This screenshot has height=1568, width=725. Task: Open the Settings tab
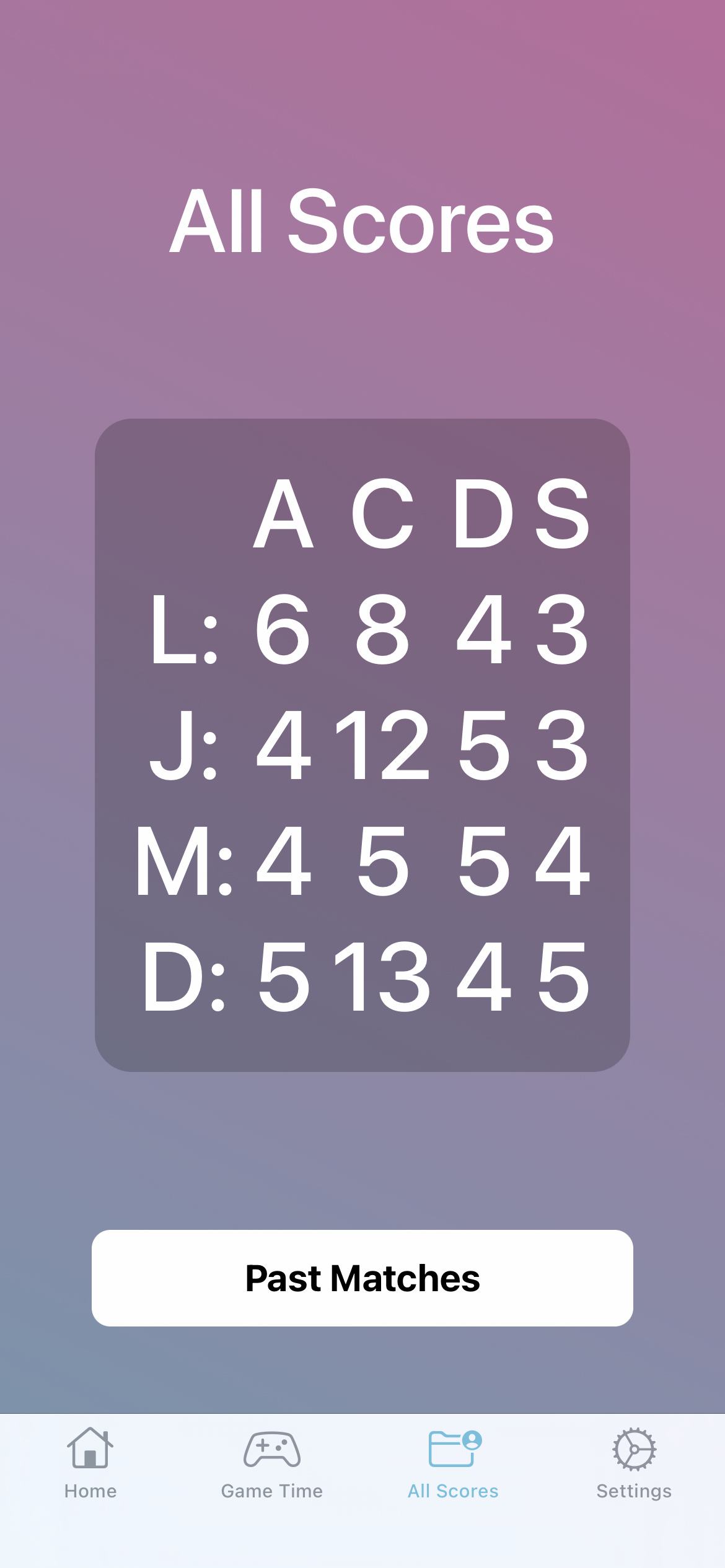point(634,1463)
